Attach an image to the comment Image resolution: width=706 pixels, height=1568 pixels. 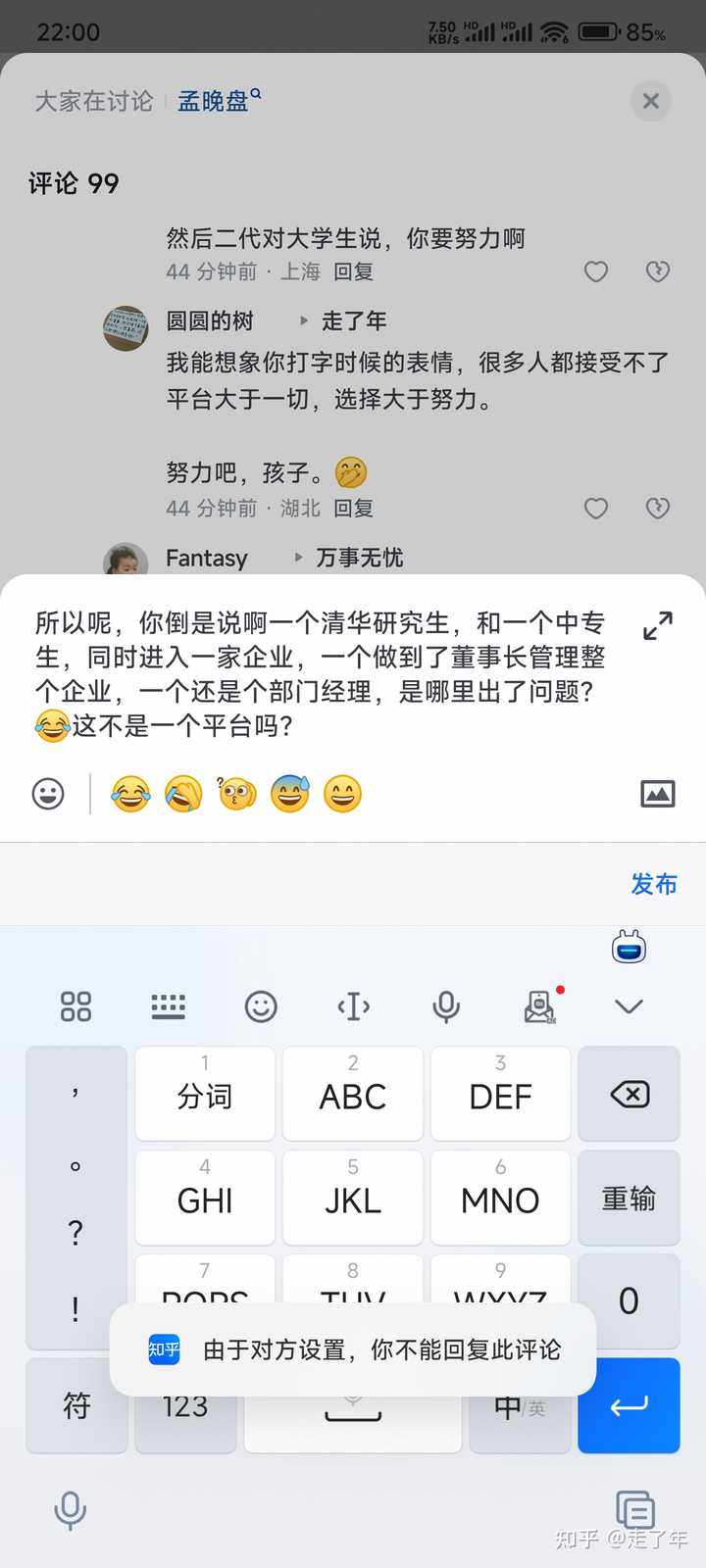pos(657,794)
